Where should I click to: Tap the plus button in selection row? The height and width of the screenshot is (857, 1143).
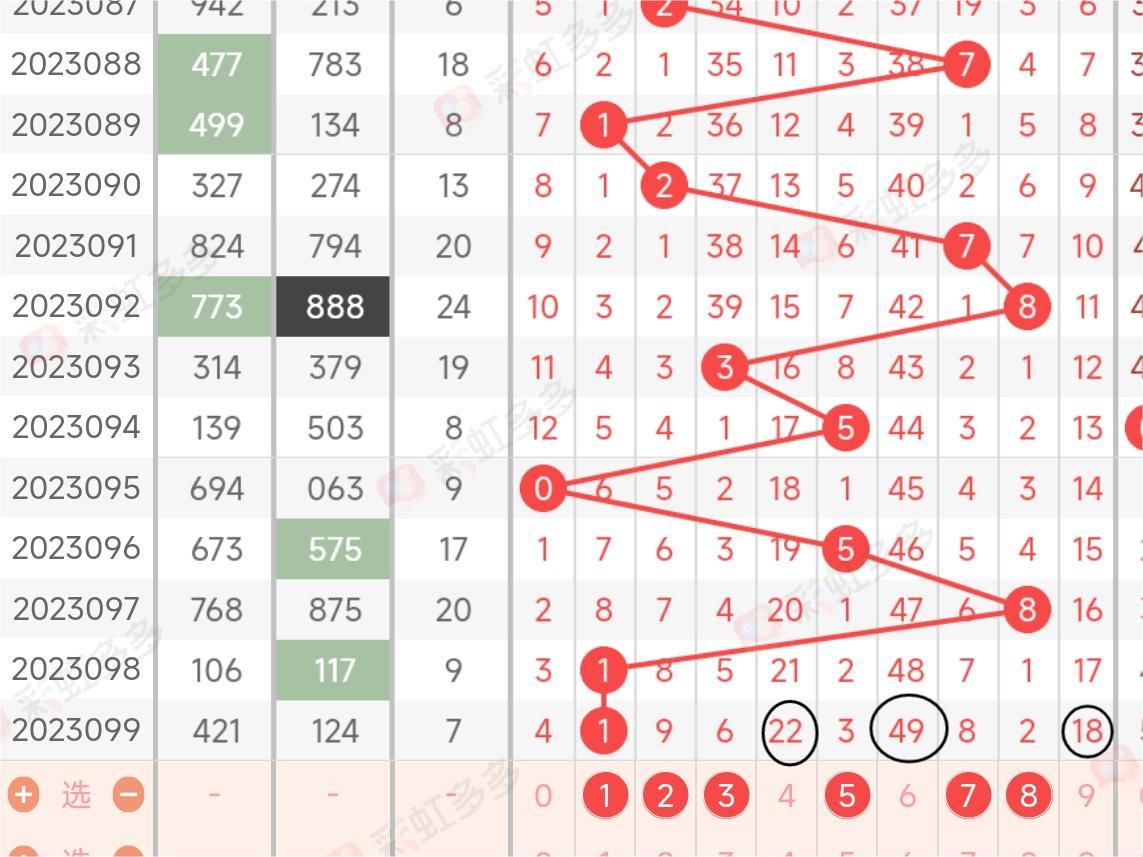(x=23, y=795)
